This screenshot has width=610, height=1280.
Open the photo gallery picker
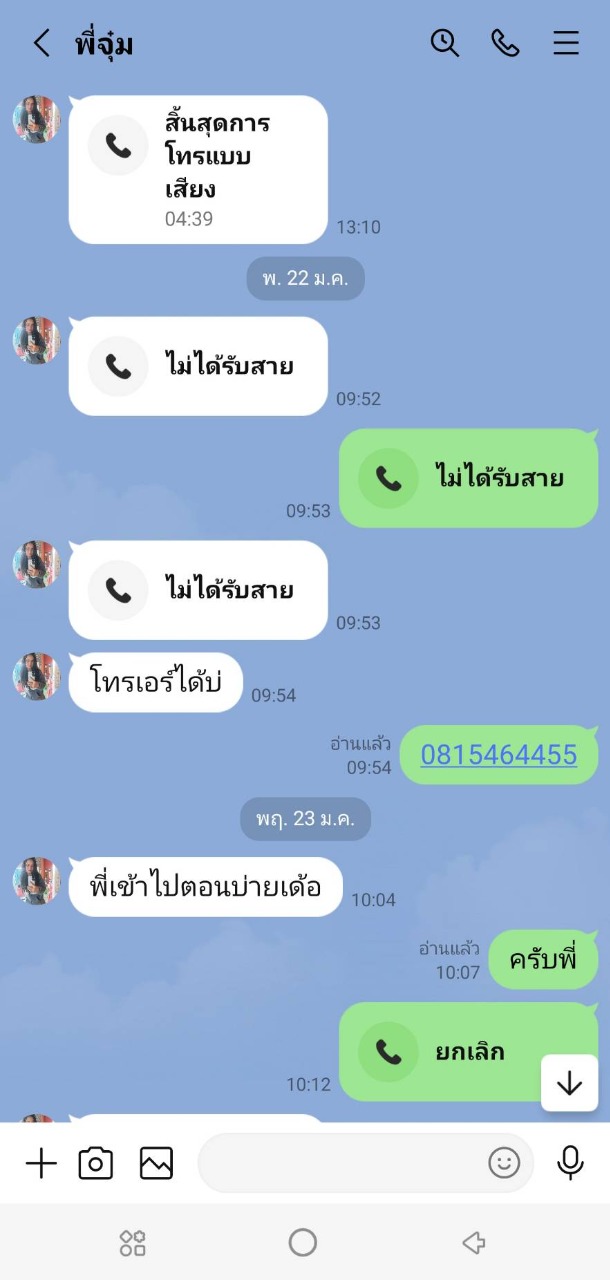tap(156, 1163)
